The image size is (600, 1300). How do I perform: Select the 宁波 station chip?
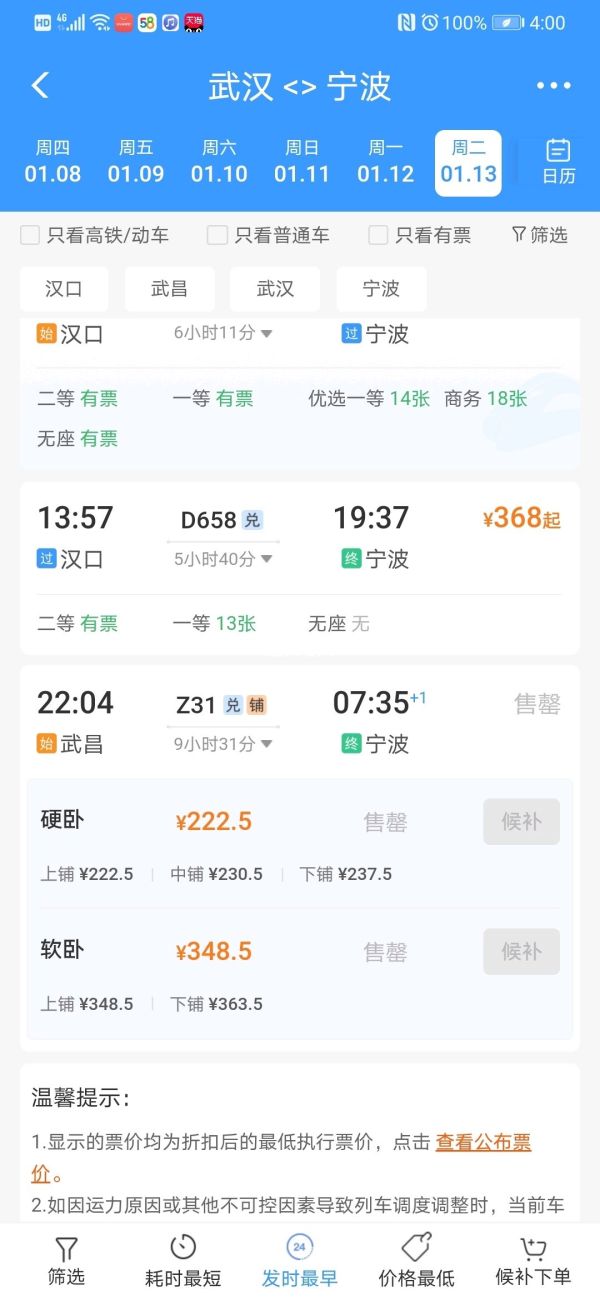(x=381, y=289)
